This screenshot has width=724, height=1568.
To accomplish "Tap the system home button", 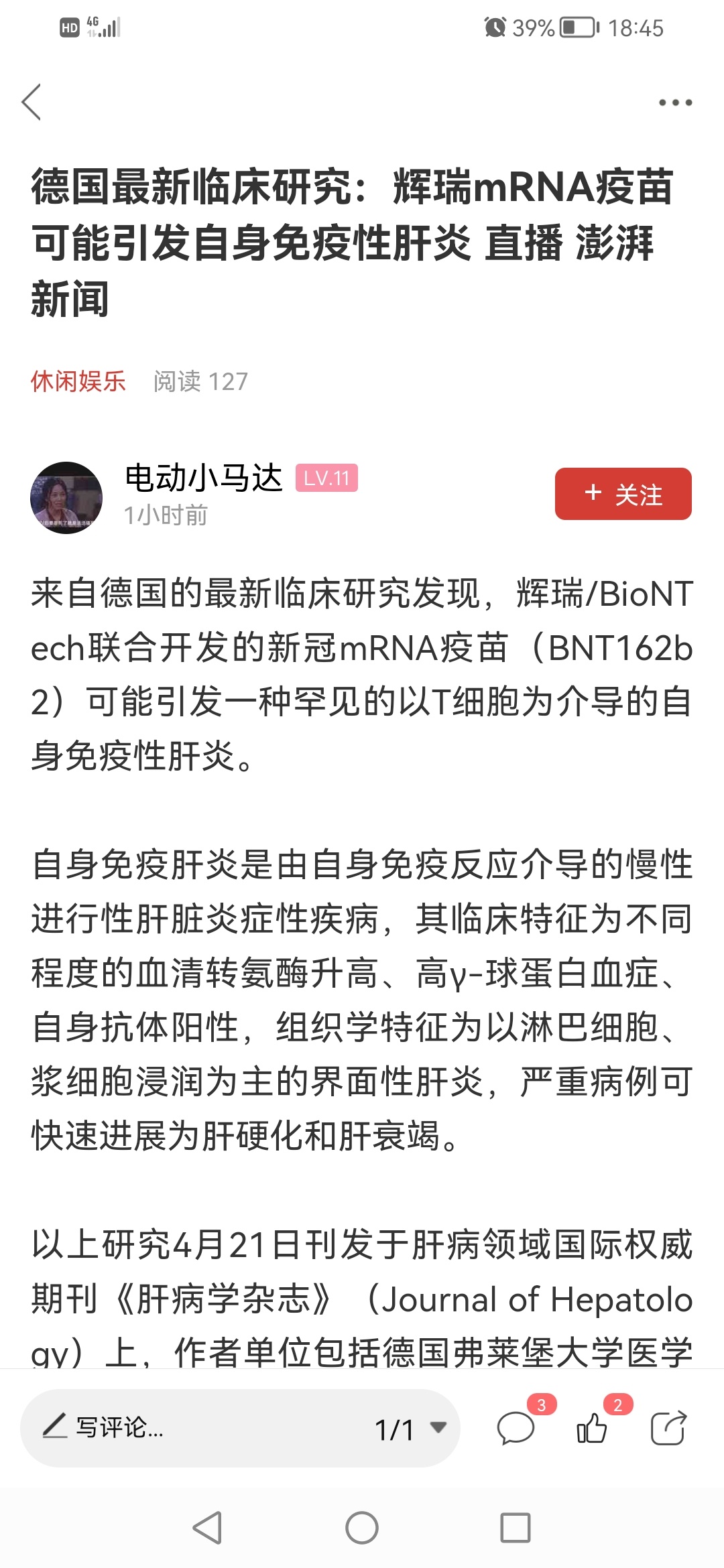I will pos(362,1528).
